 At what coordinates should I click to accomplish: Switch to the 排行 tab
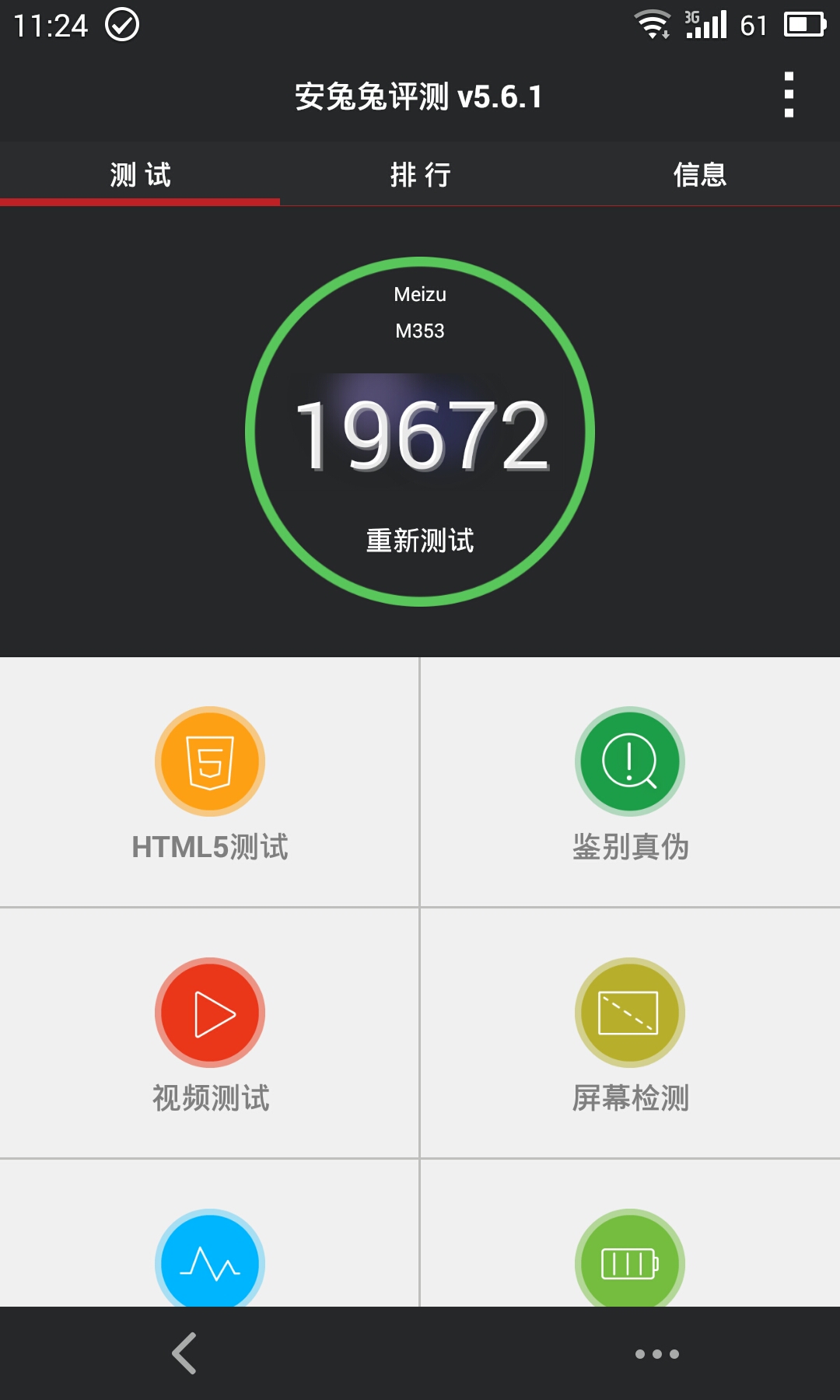[x=420, y=175]
